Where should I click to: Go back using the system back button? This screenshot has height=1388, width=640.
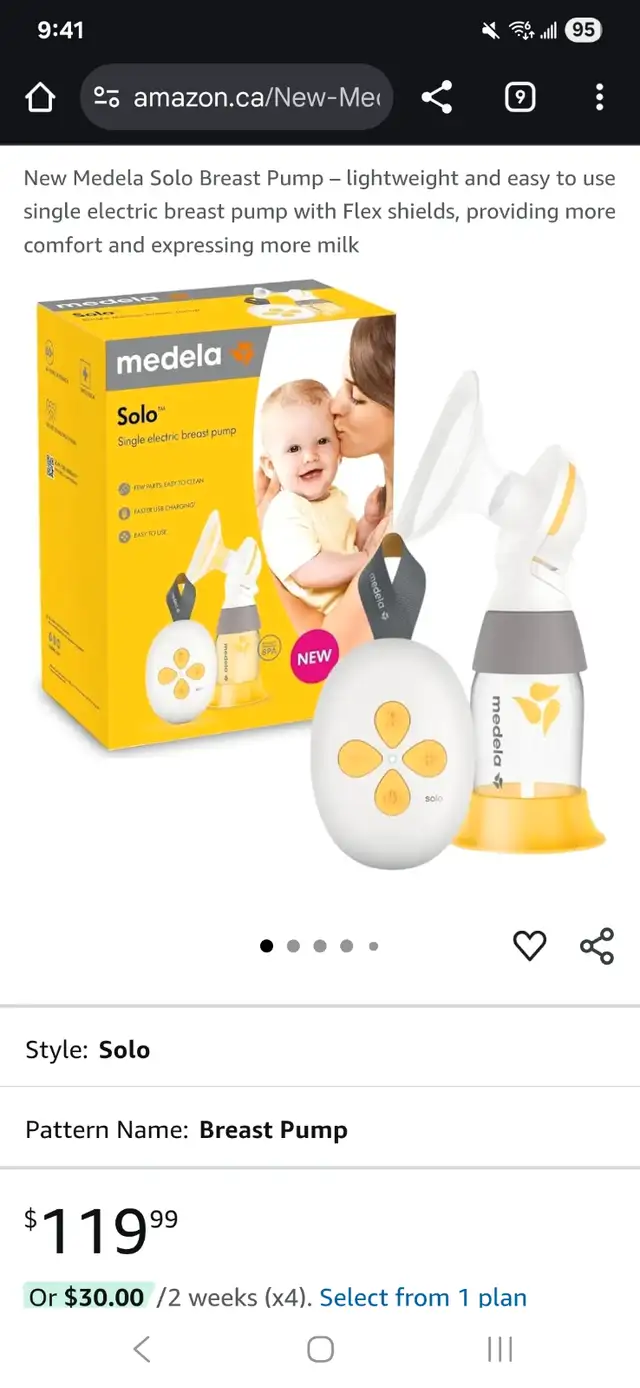[x=142, y=1349]
